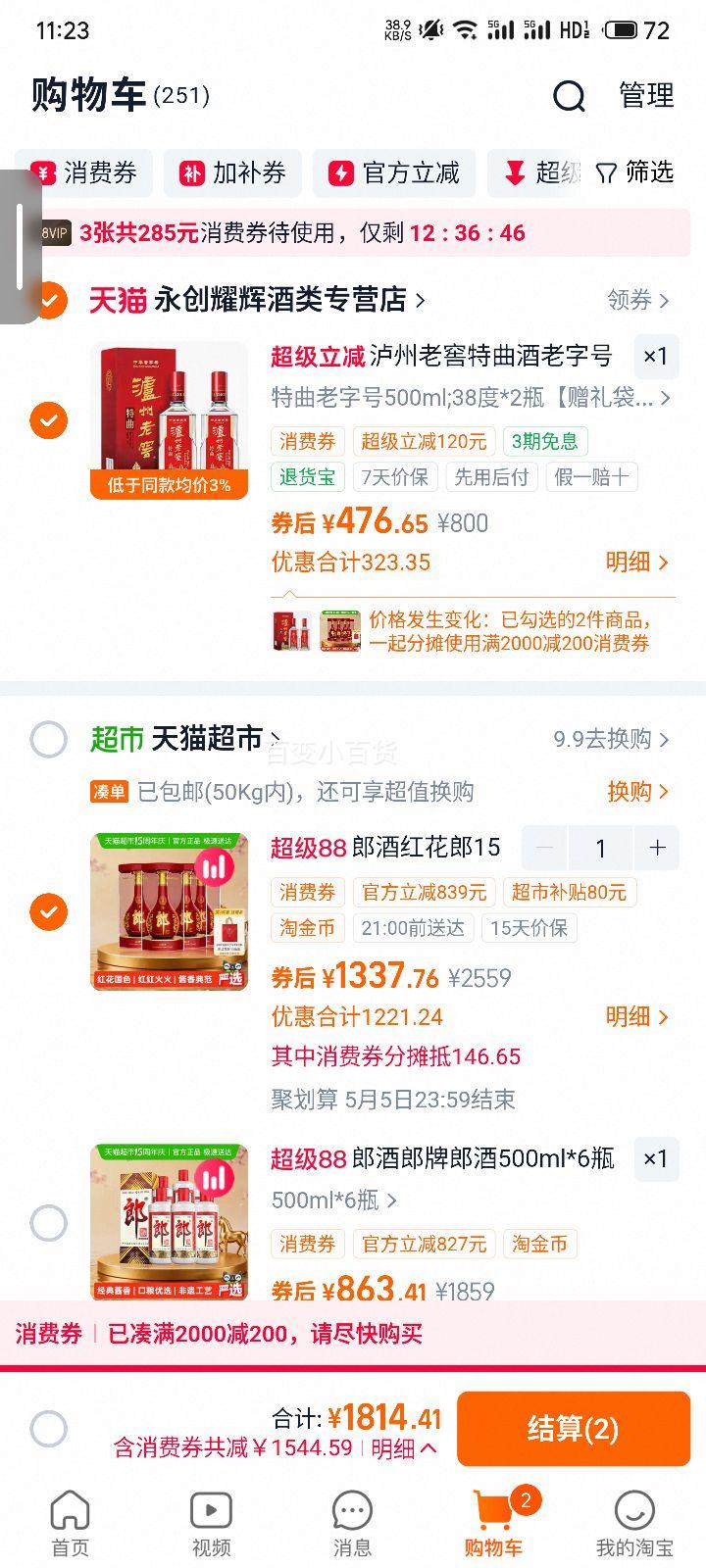Viewport: 706px width, 1568px height.
Task: Select the 天猫超市 store checkbox
Action: tap(48, 739)
